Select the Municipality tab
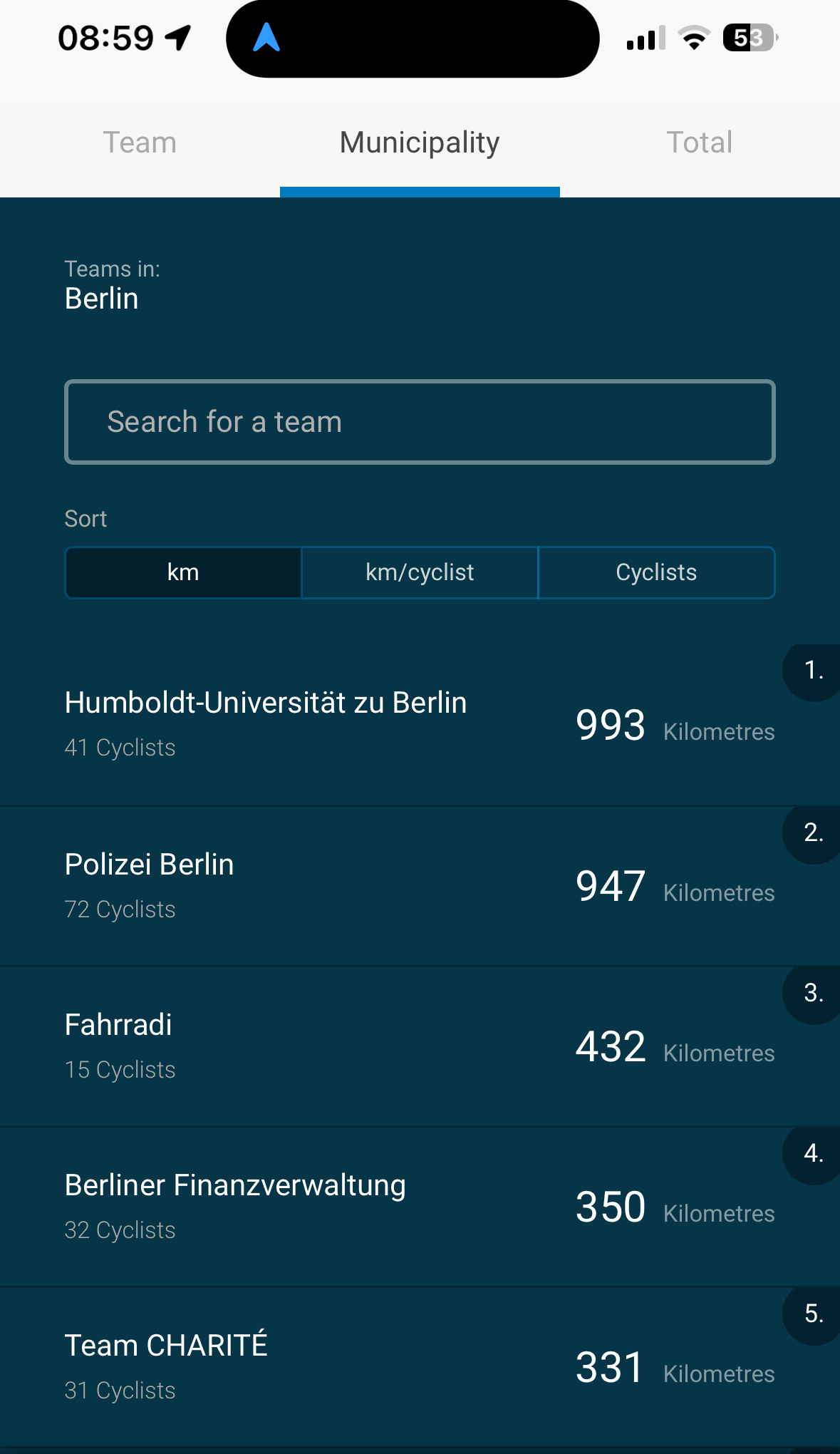840x1454 pixels. point(420,143)
